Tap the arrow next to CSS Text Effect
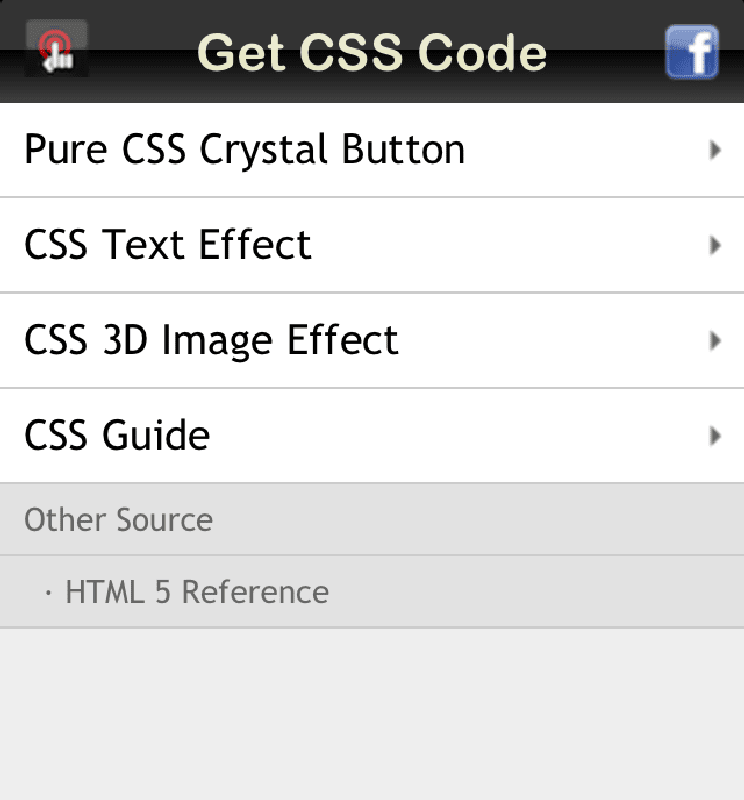The height and width of the screenshot is (800, 744). [714, 246]
